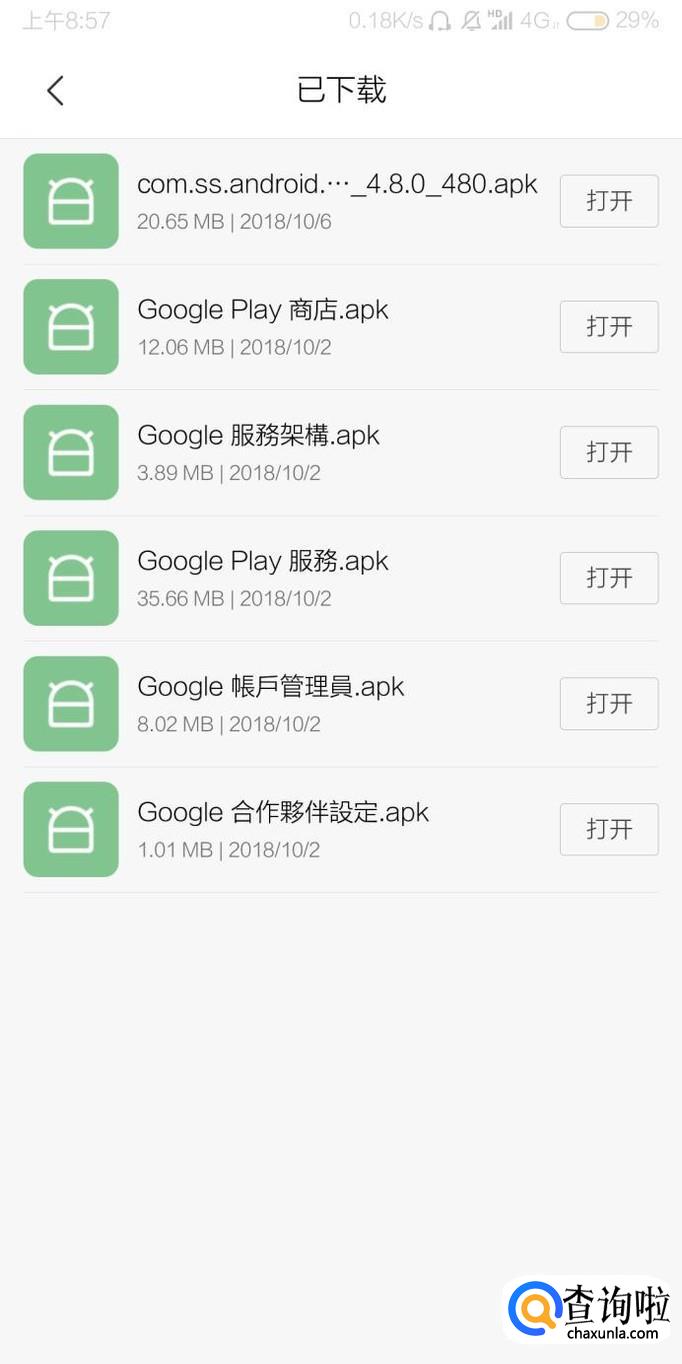Image resolution: width=682 pixels, height=1364 pixels.
Task: Go back from the 已下载 page
Action: 55,91
